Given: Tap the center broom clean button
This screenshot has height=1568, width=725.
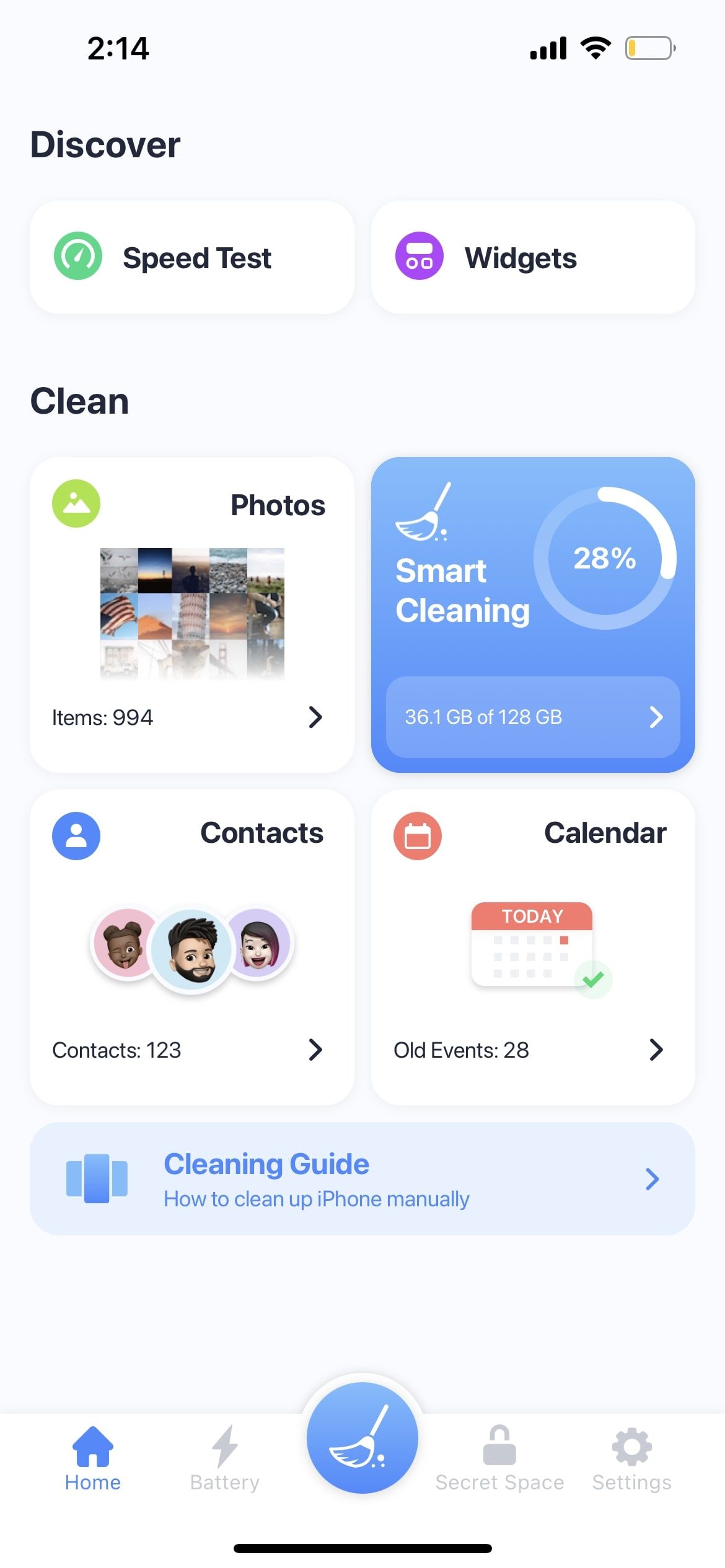Looking at the screenshot, I should (362, 1438).
